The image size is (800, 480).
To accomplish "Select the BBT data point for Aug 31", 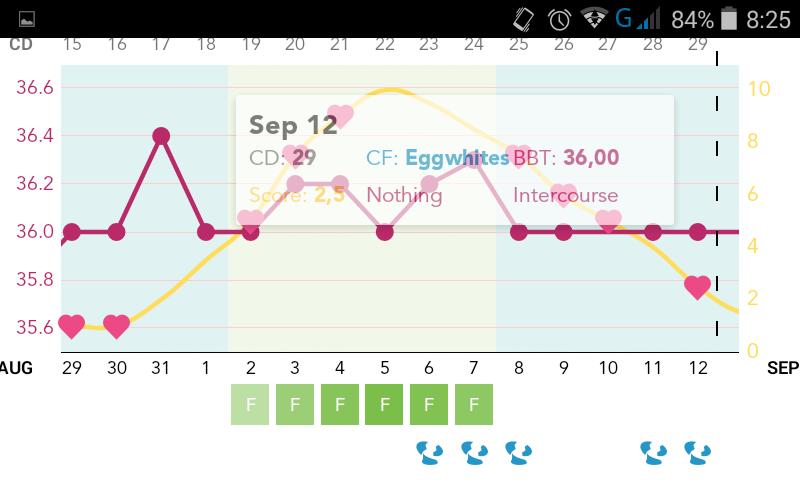I will point(161,136).
